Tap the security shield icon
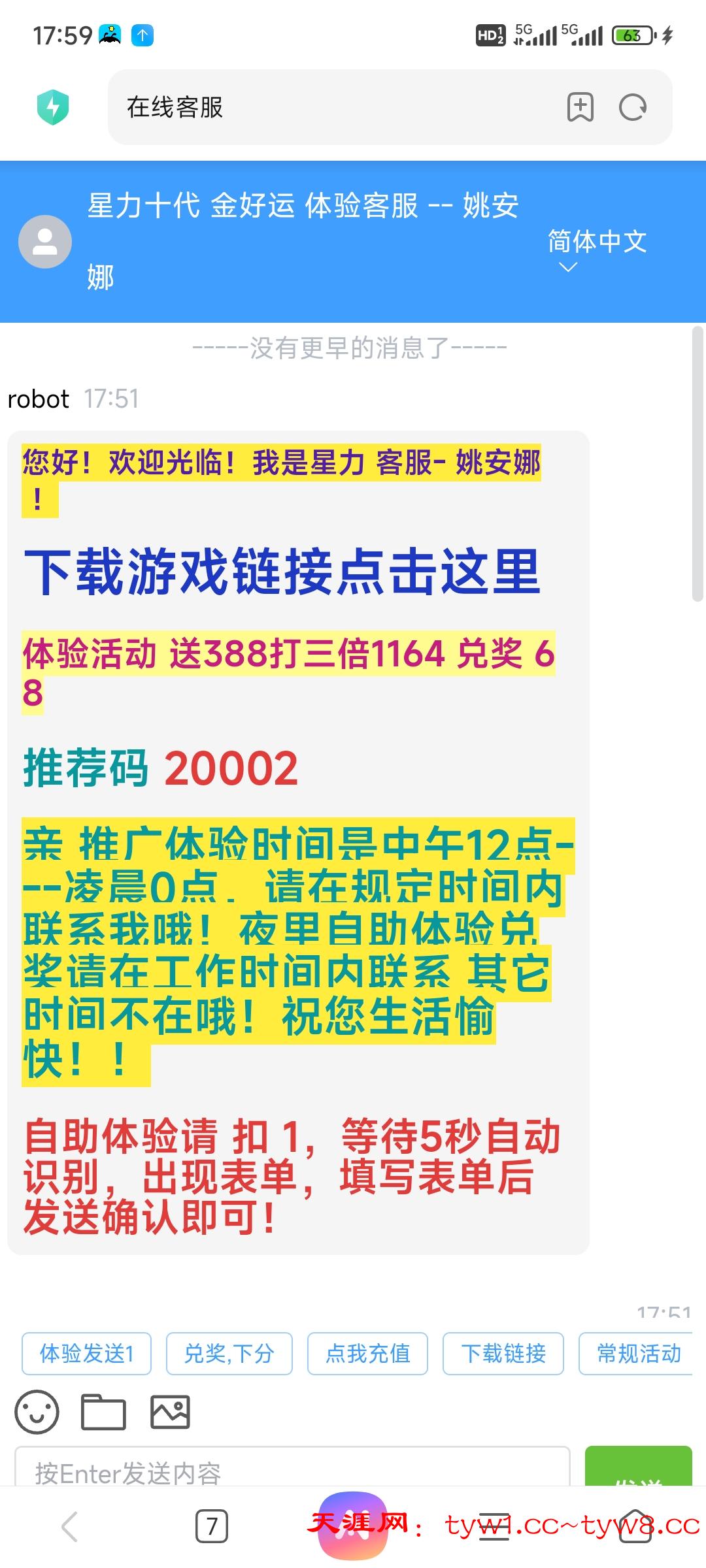Viewport: 706px width, 1568px height. tap(53, 107)
